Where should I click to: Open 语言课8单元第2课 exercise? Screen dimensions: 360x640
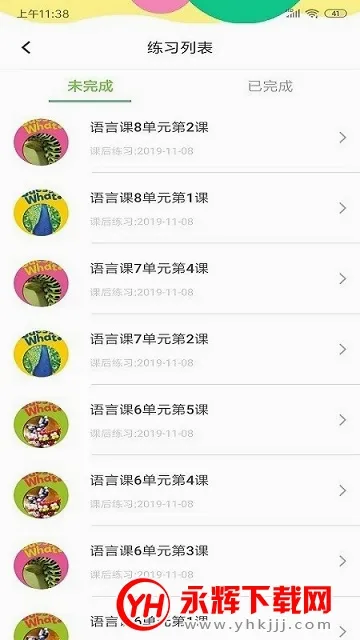(x=180, y=138)
